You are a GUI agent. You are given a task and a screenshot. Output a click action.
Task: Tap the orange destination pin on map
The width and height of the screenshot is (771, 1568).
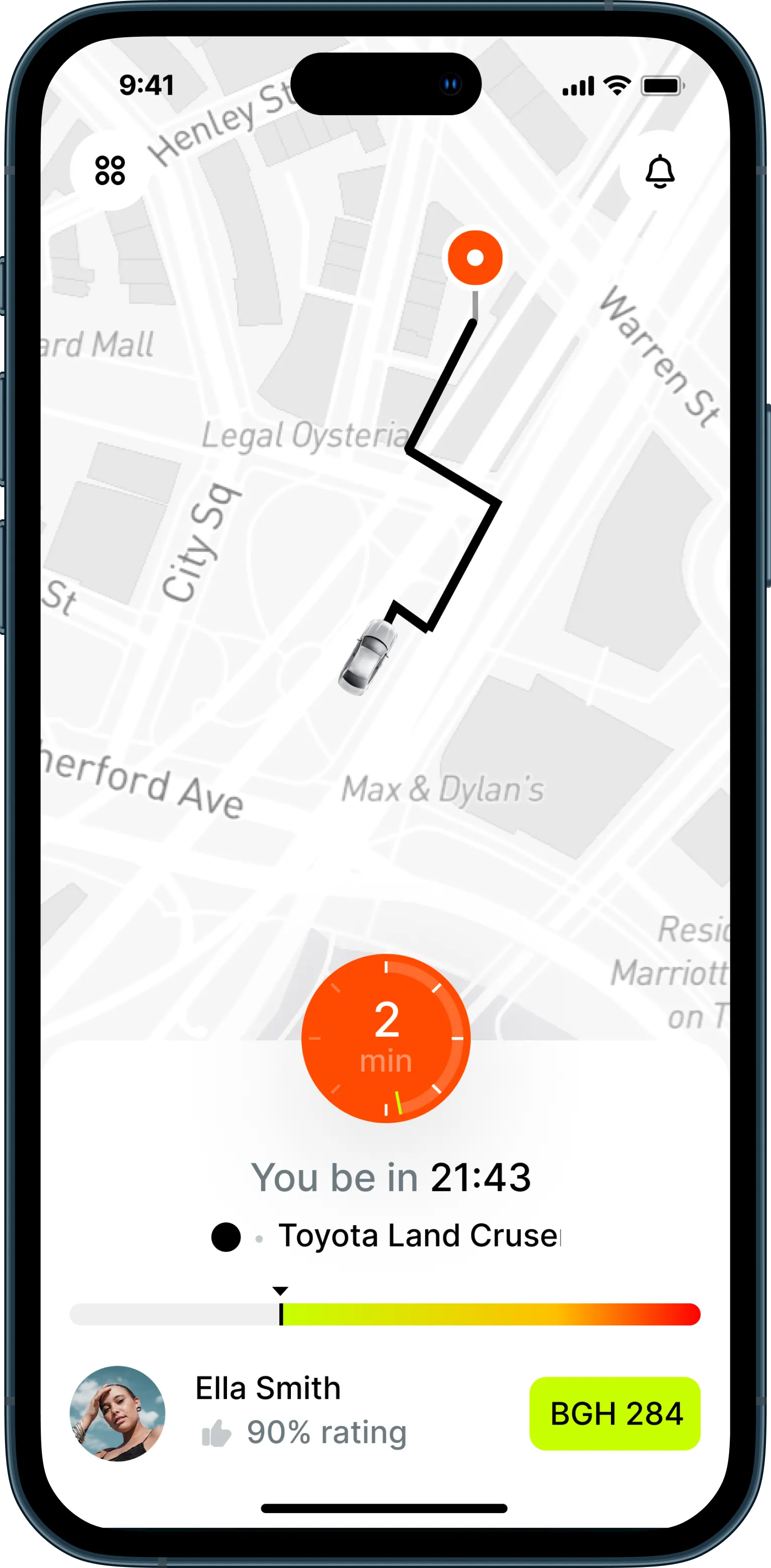click(475, 258)
